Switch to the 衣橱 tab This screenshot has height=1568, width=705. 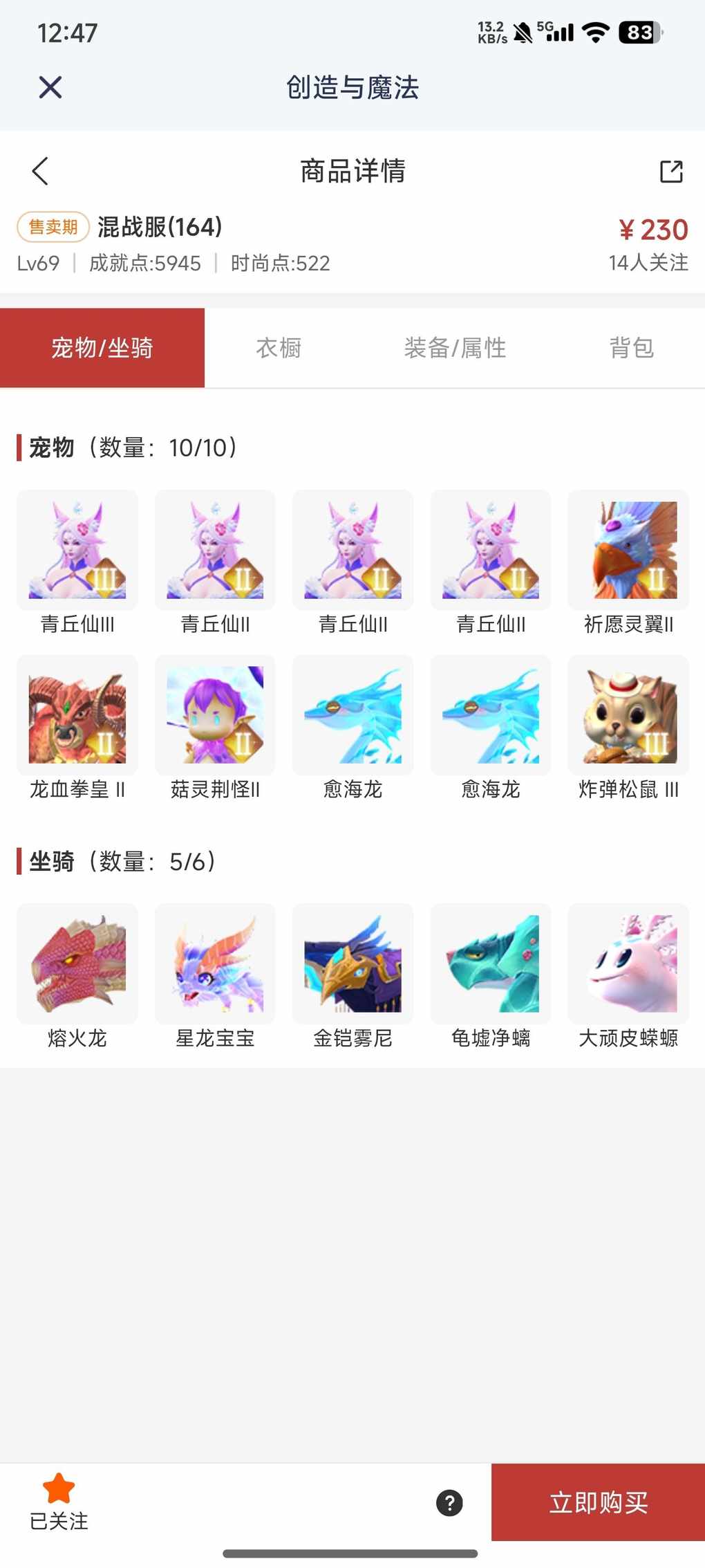click(279, 348)
